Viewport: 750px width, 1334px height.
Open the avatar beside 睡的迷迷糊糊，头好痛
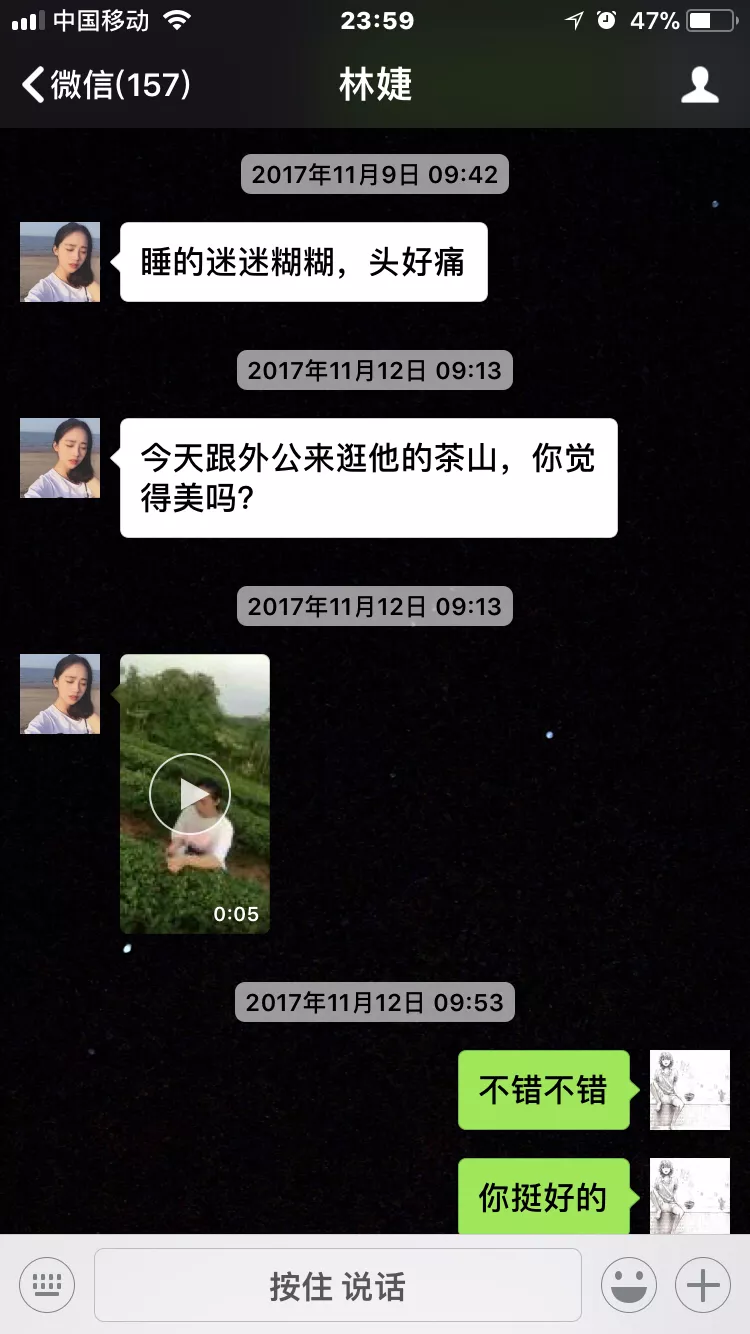pyautogui.click(x=60, y=262)
